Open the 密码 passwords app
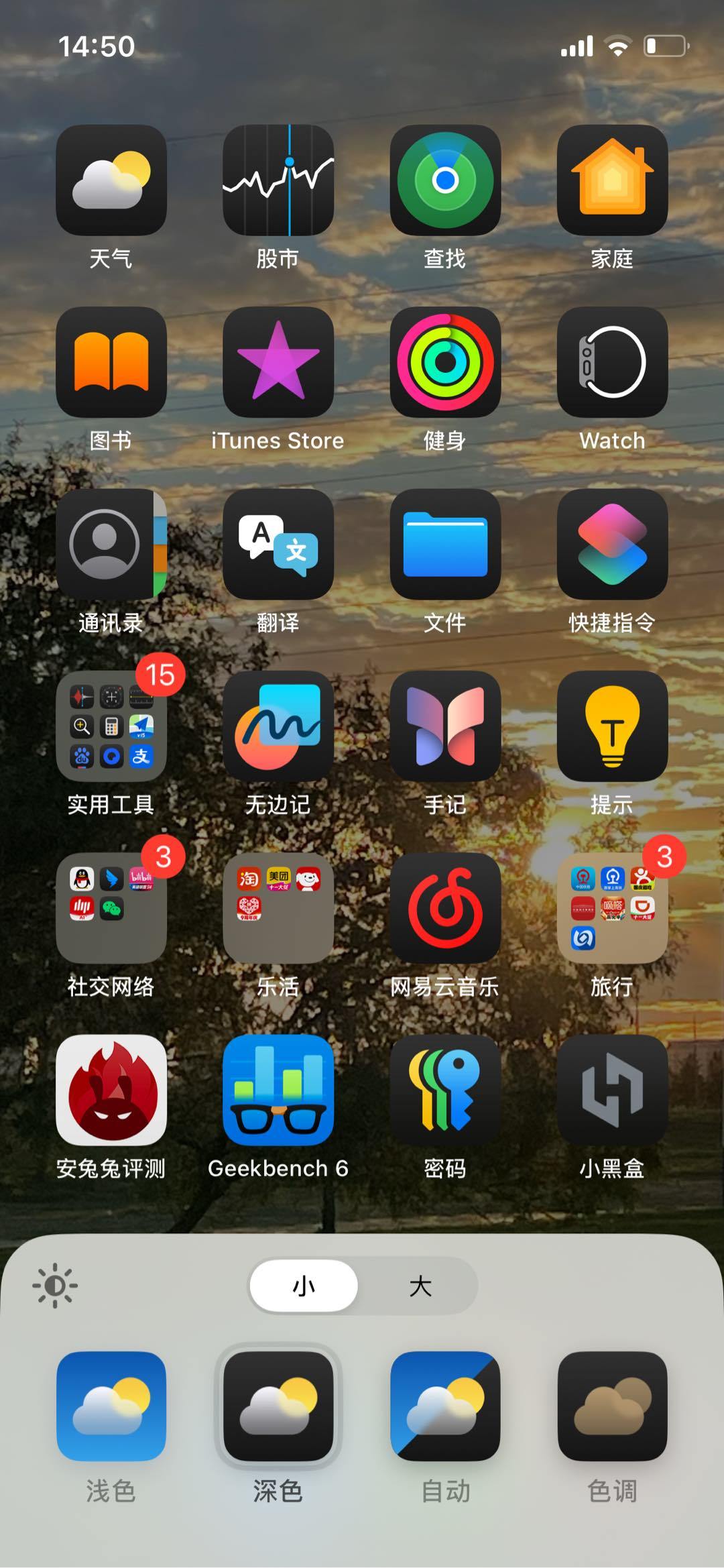 click(445, 1090)
